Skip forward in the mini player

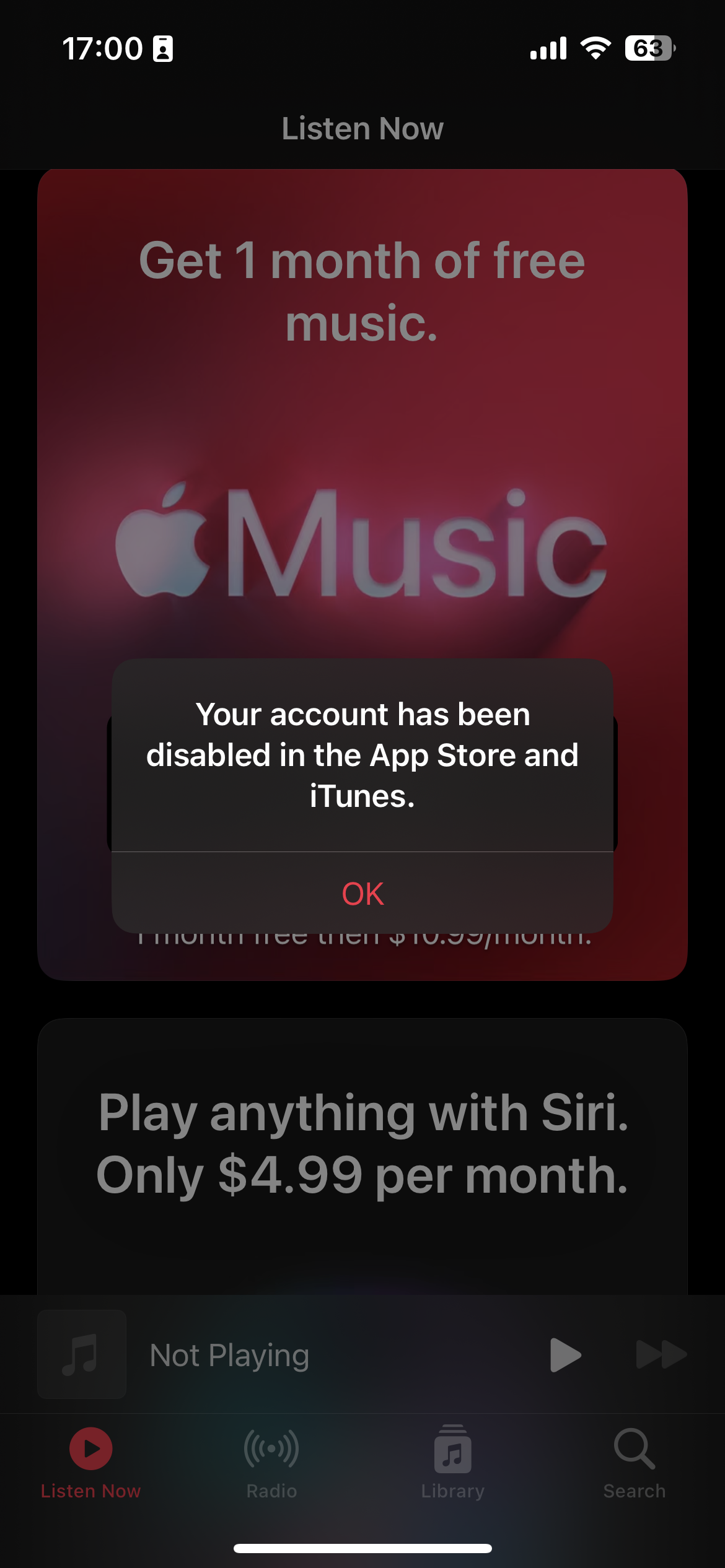pos(661,1355)
